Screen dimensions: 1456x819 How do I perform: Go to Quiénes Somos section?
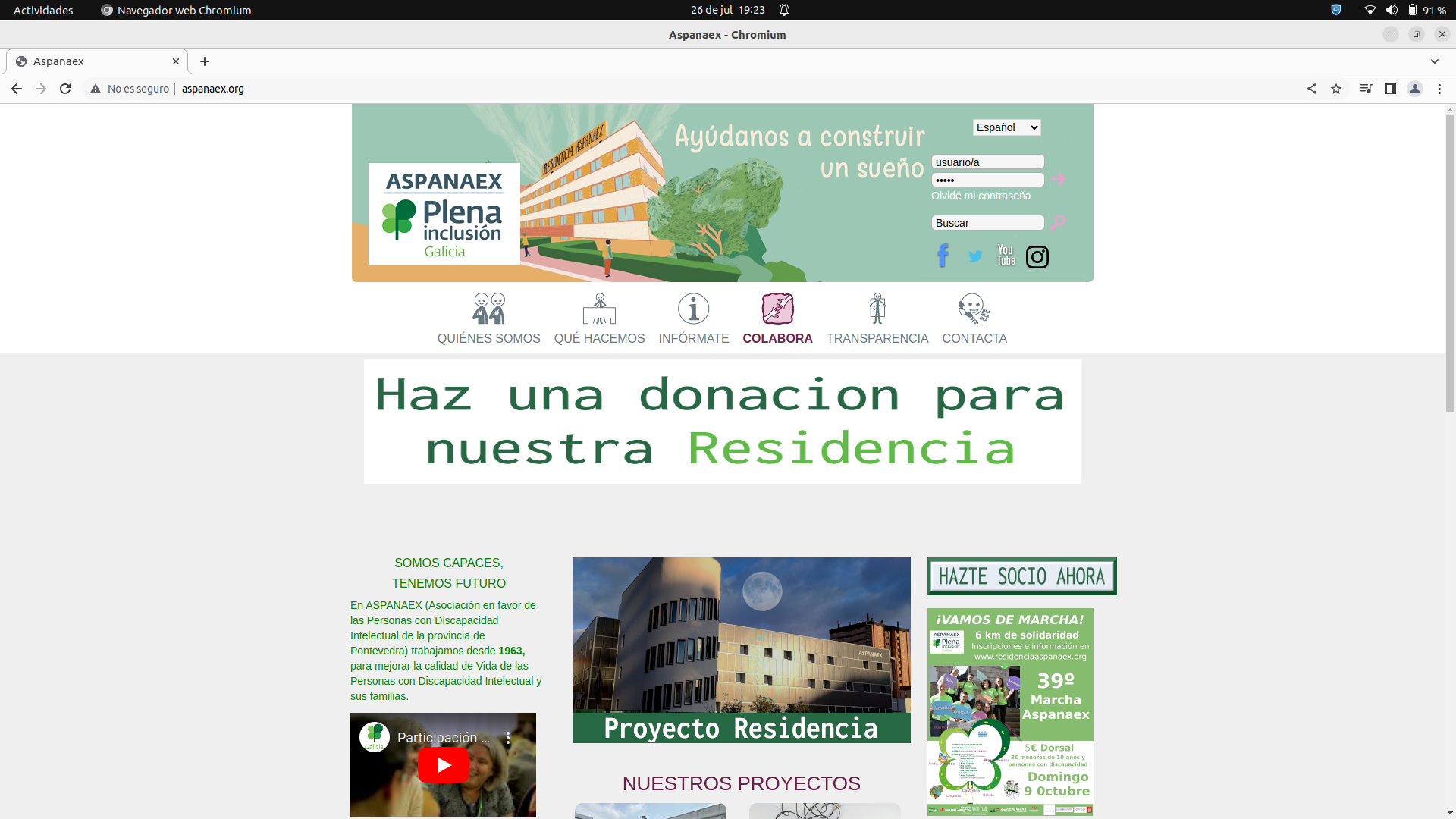click(488, 319)
